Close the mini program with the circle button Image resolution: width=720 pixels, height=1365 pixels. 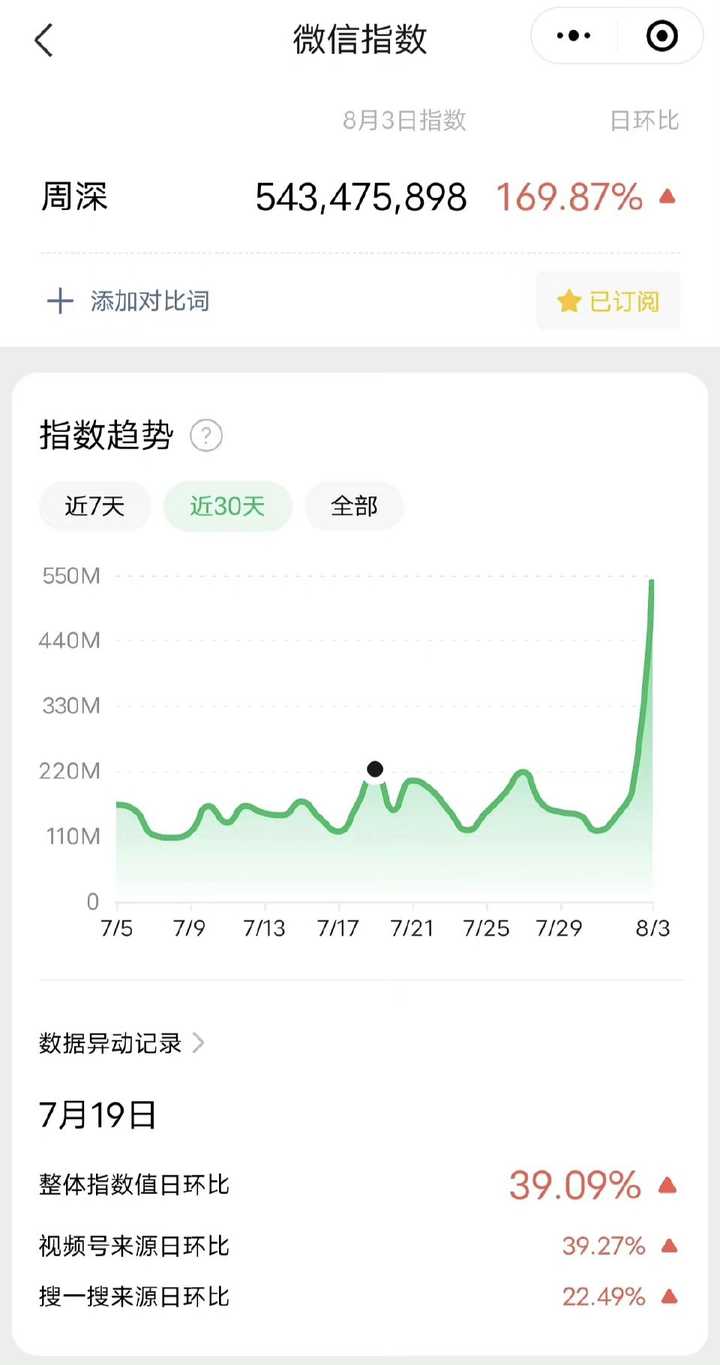(662, 37)
